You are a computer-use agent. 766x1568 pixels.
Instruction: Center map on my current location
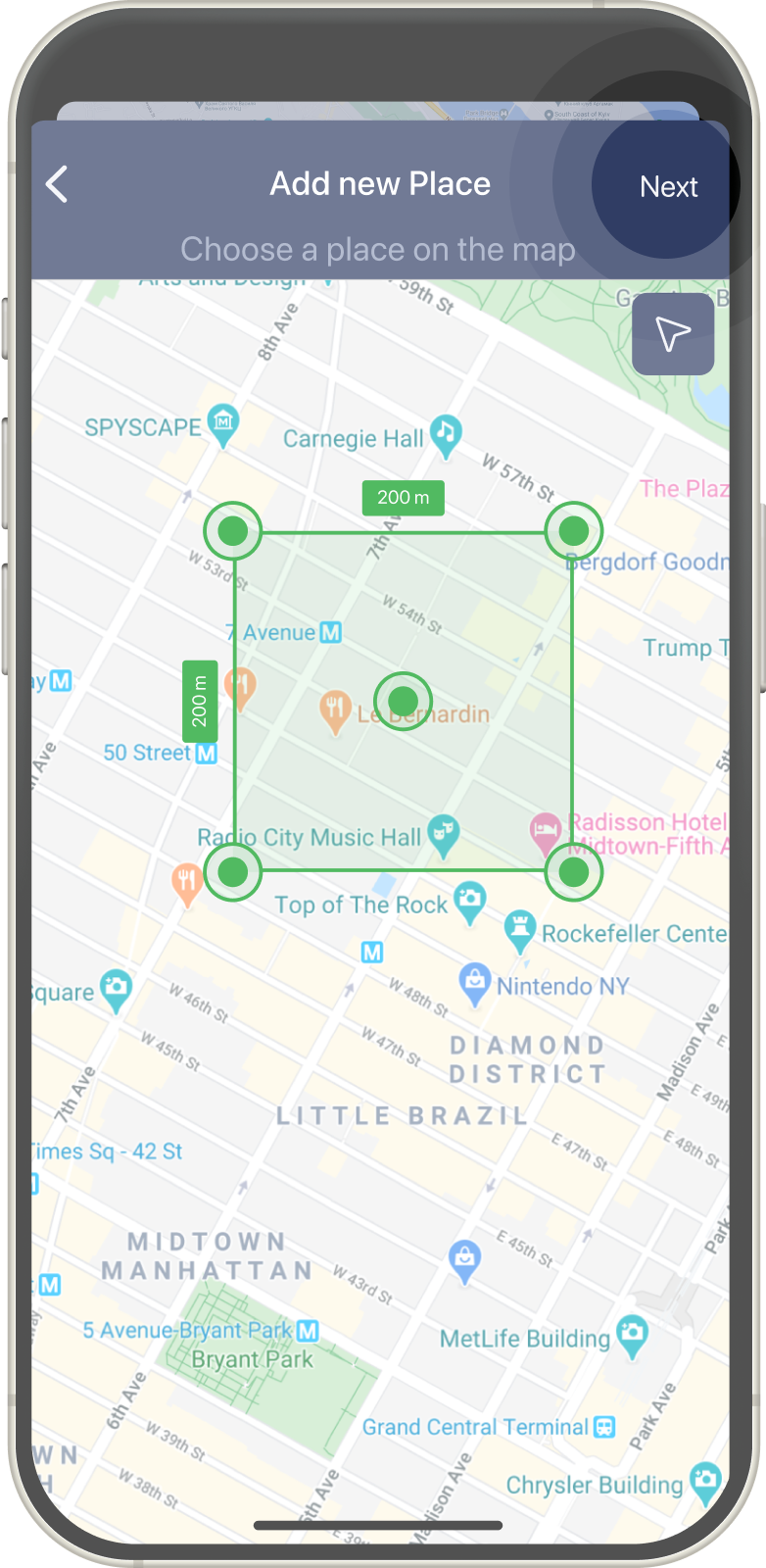[673, 334]
